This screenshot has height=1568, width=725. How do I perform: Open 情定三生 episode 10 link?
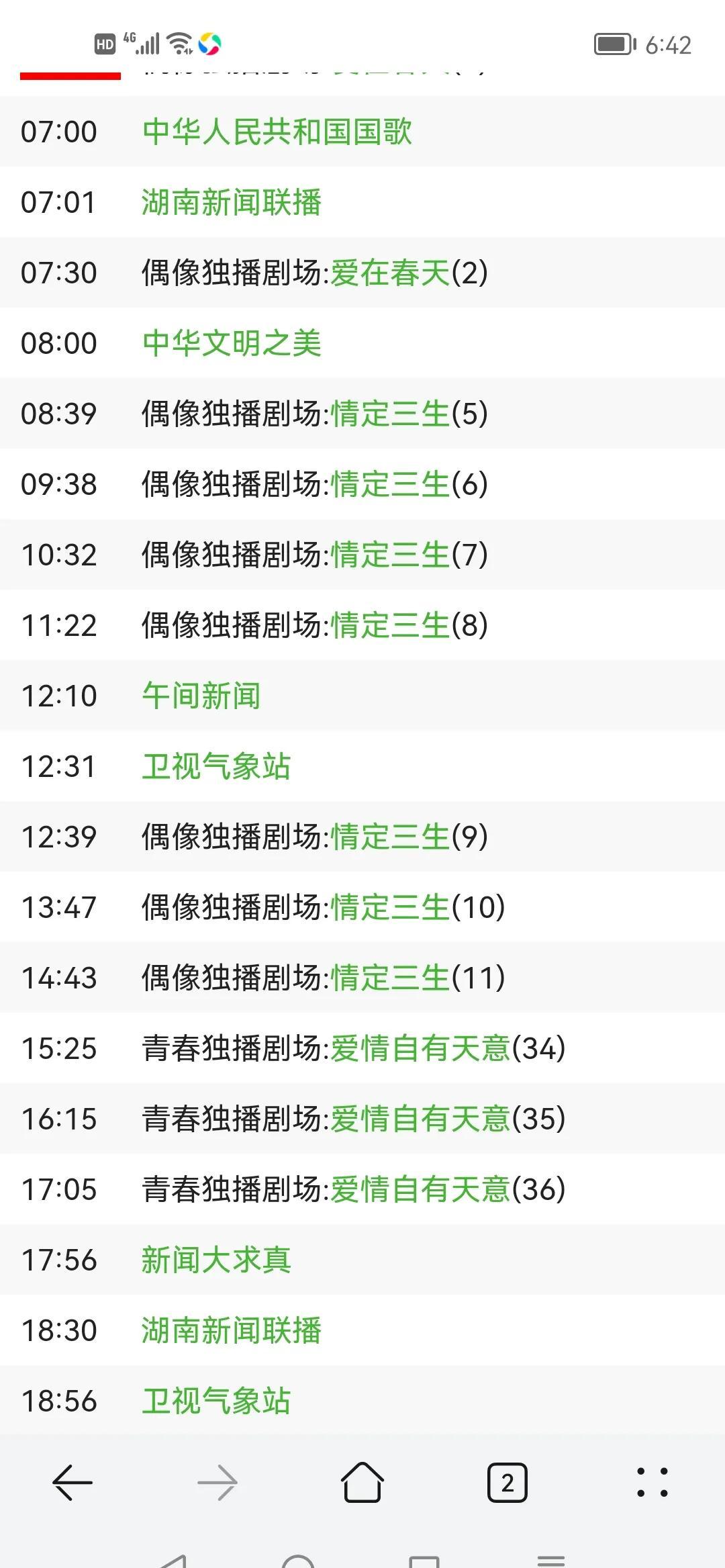tap(390, 907)
